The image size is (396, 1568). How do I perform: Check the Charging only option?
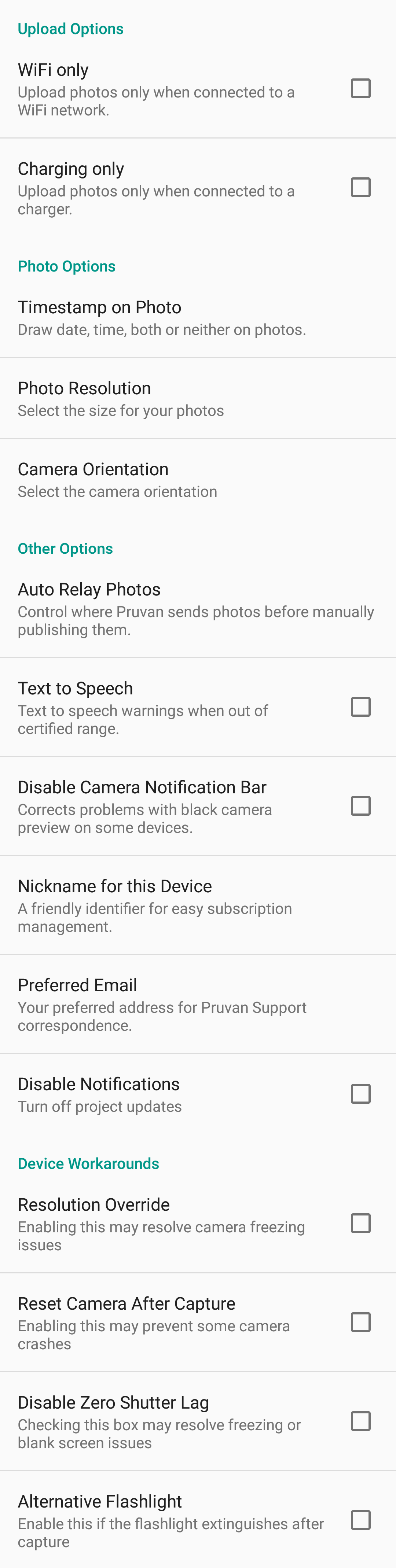point(361,188)
